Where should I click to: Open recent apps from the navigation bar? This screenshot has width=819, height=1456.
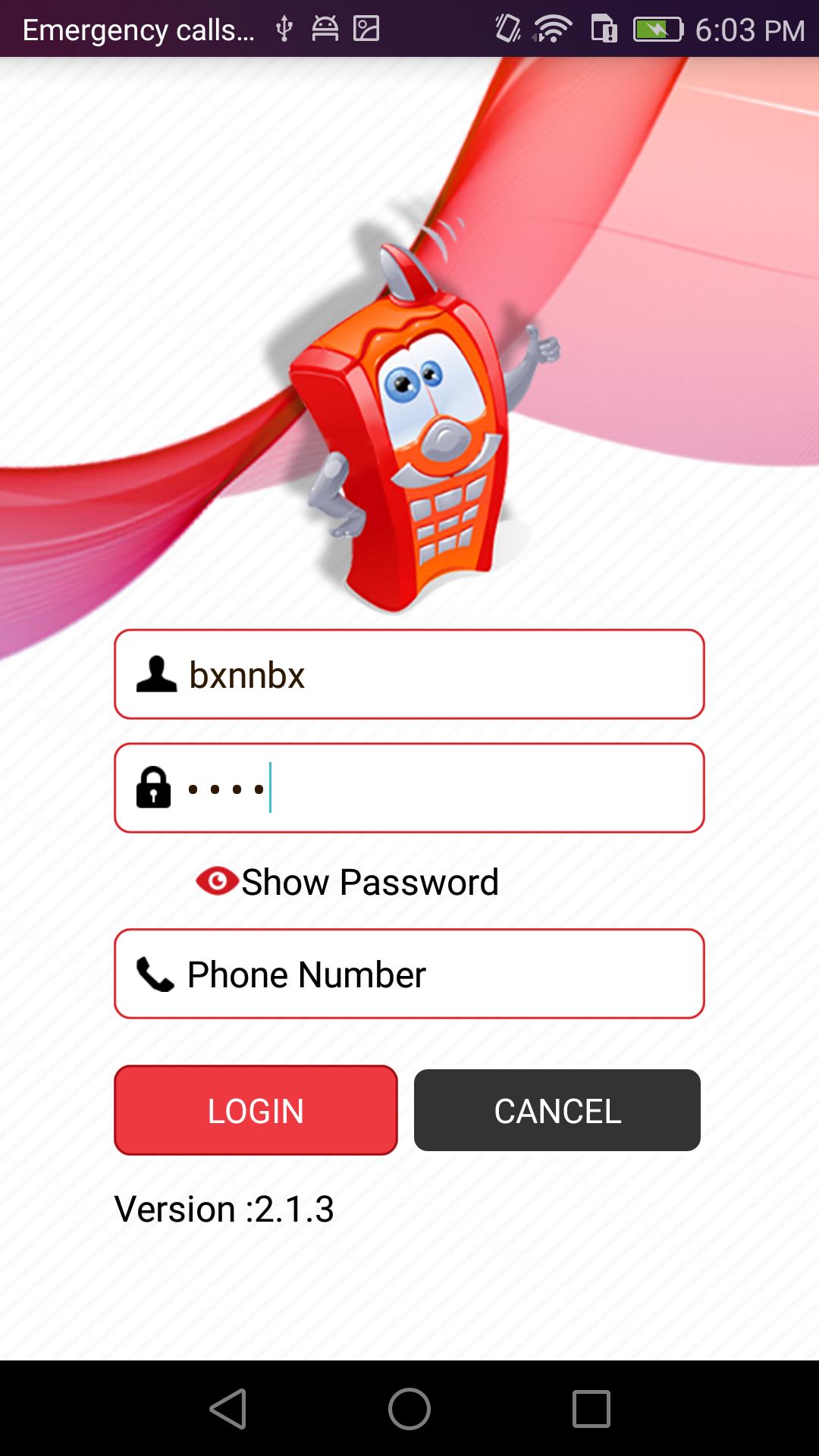pos(591,1409)
